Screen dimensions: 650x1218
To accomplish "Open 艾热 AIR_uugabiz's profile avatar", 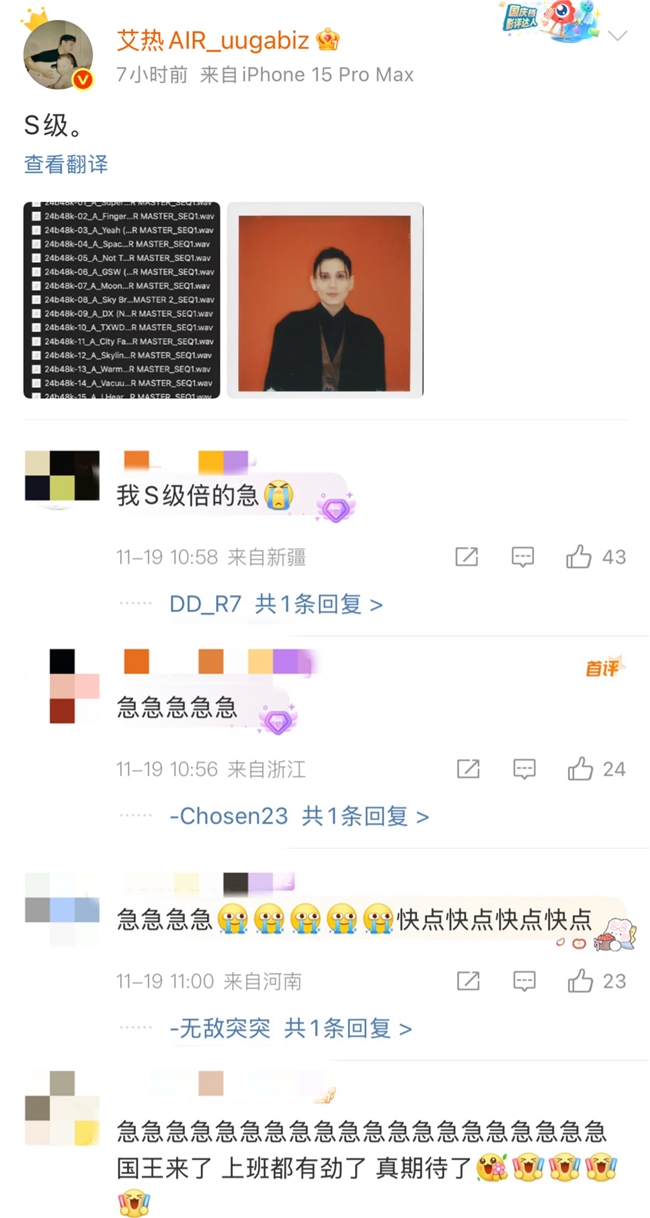I will point(58,55).
